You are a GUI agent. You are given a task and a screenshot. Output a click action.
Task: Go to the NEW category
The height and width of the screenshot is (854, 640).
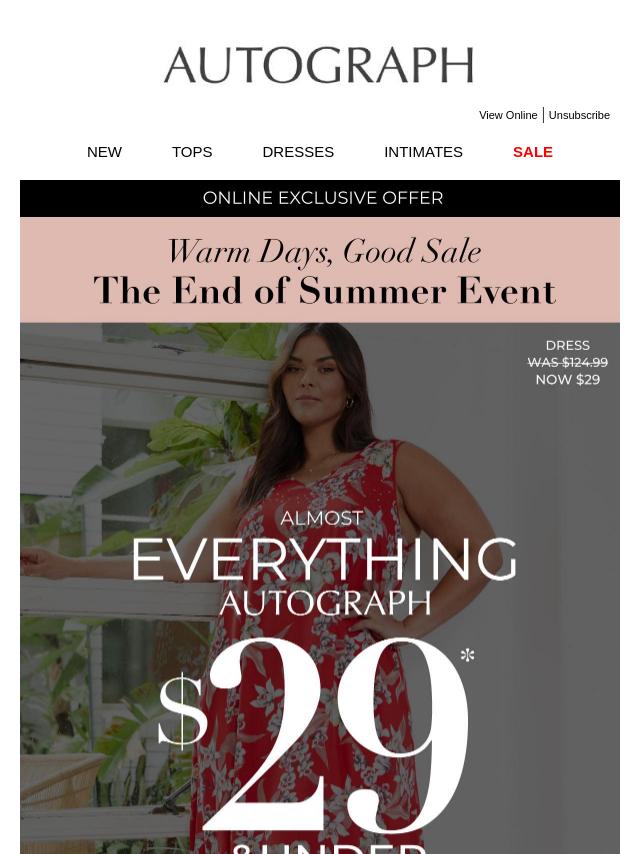tap(104, 152)
